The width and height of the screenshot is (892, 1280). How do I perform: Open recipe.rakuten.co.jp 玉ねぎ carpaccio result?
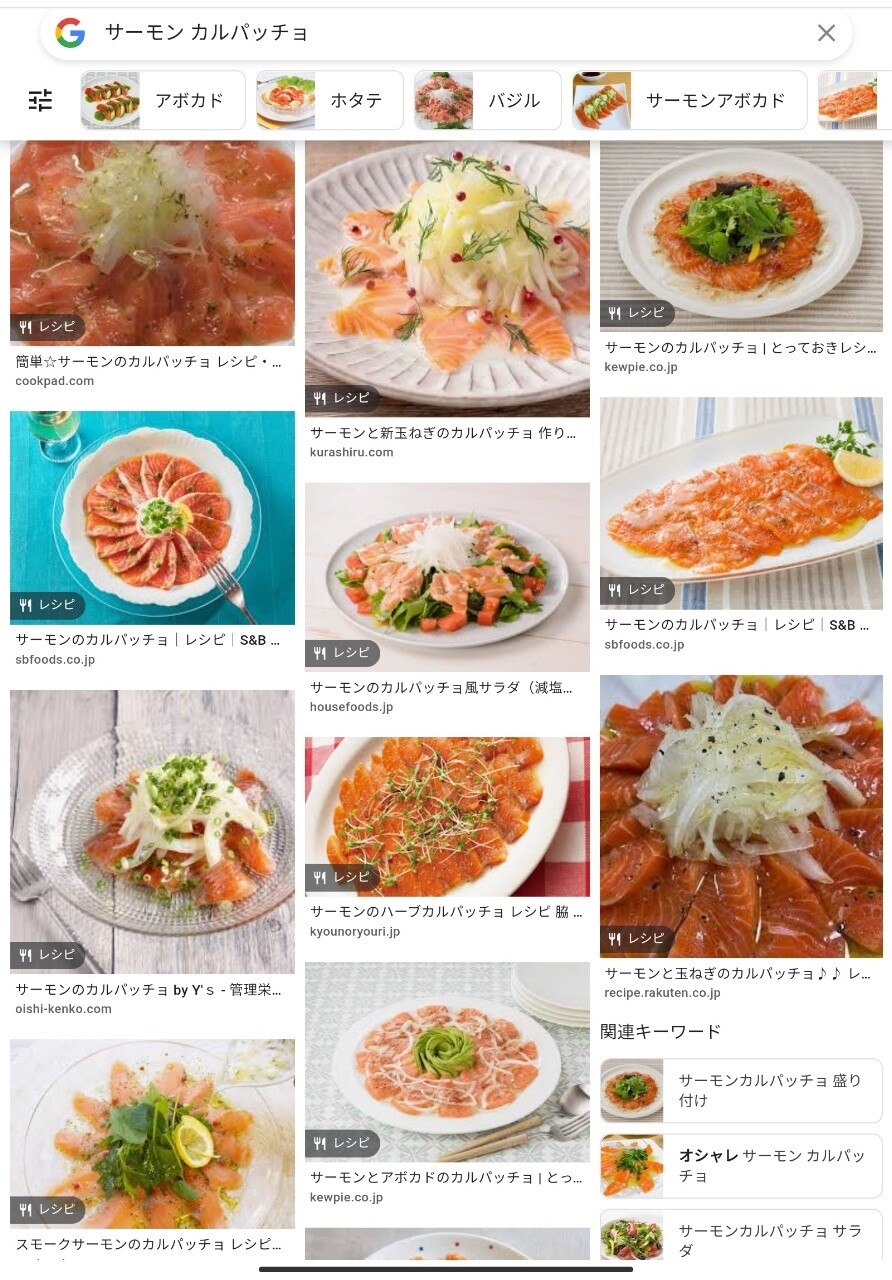coord(741,815)
